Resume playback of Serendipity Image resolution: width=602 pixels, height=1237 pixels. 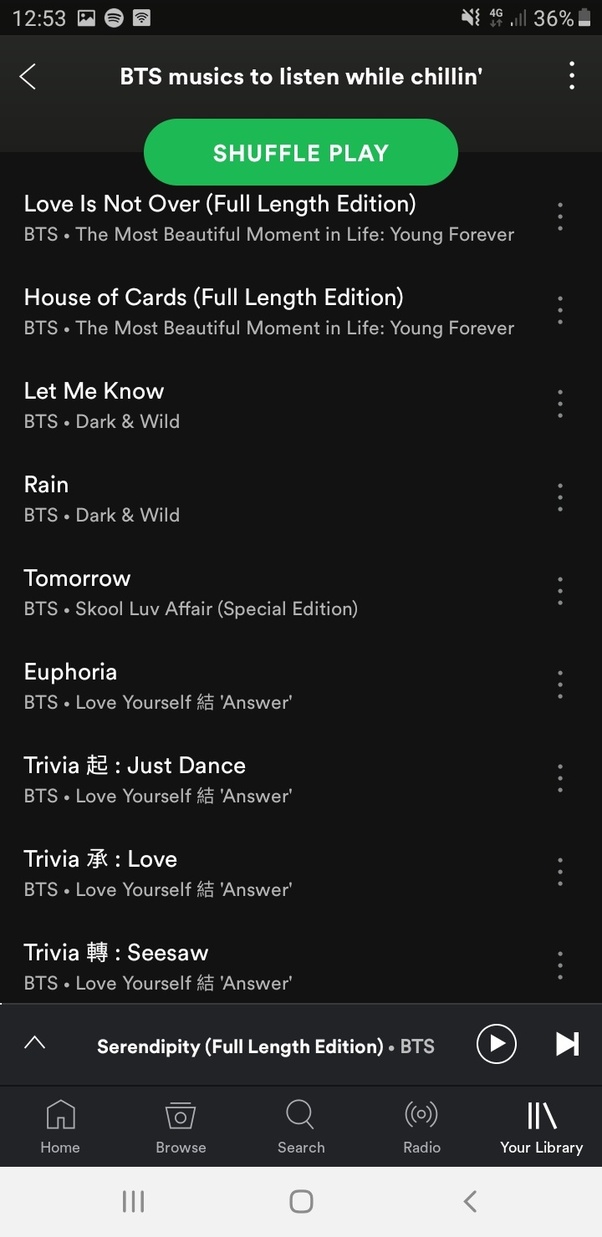click(x=496, y=1044)
